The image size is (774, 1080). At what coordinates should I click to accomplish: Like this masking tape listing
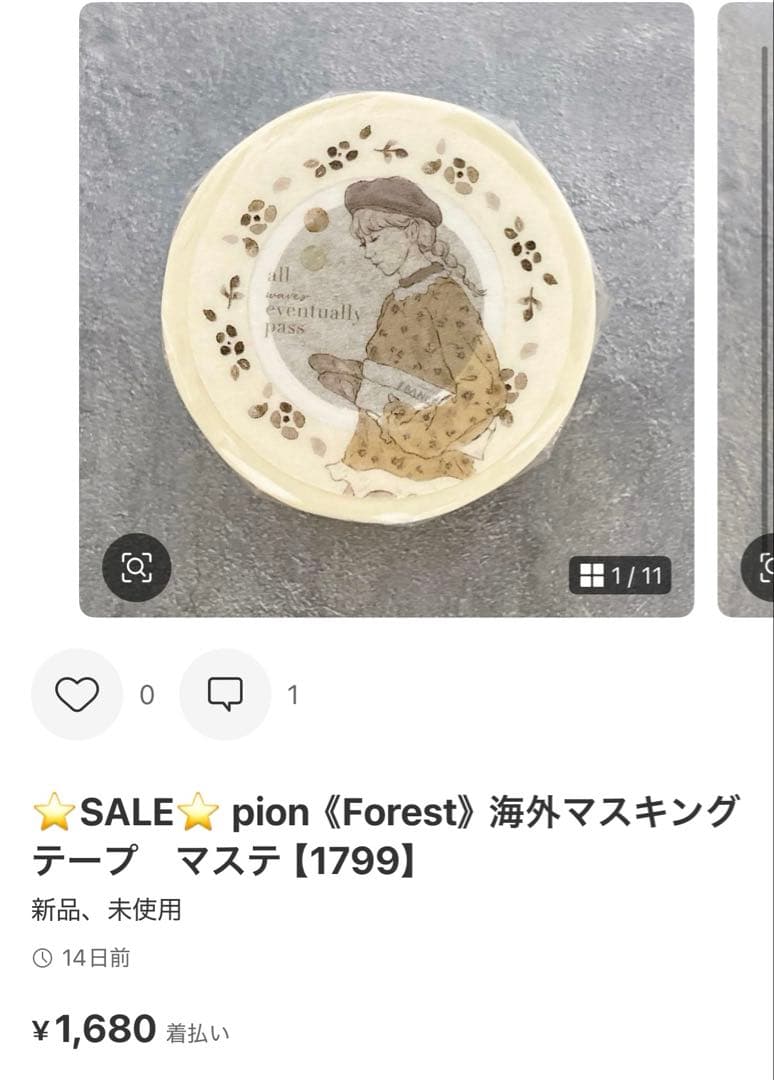click(x=77, y=694)
